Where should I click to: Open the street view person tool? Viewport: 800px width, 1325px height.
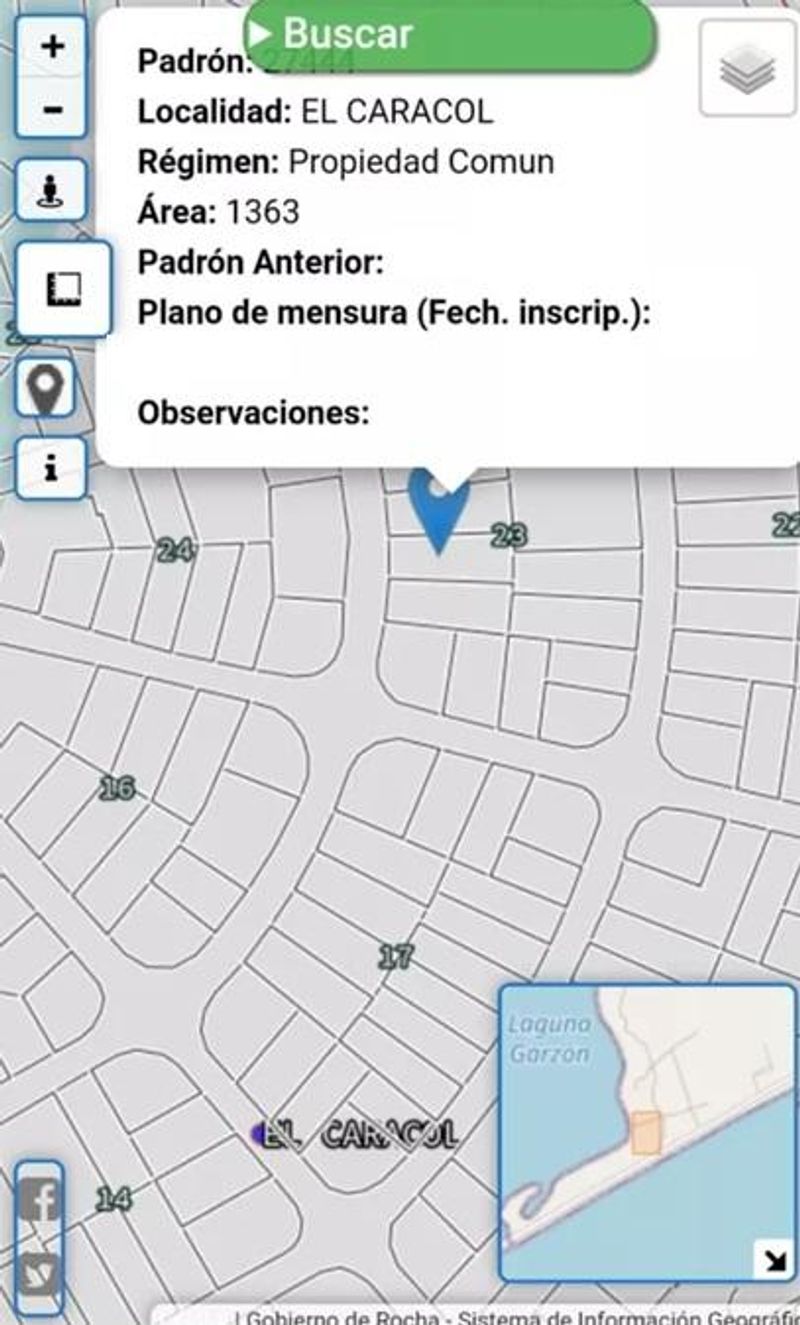click(x=50, y=190)
